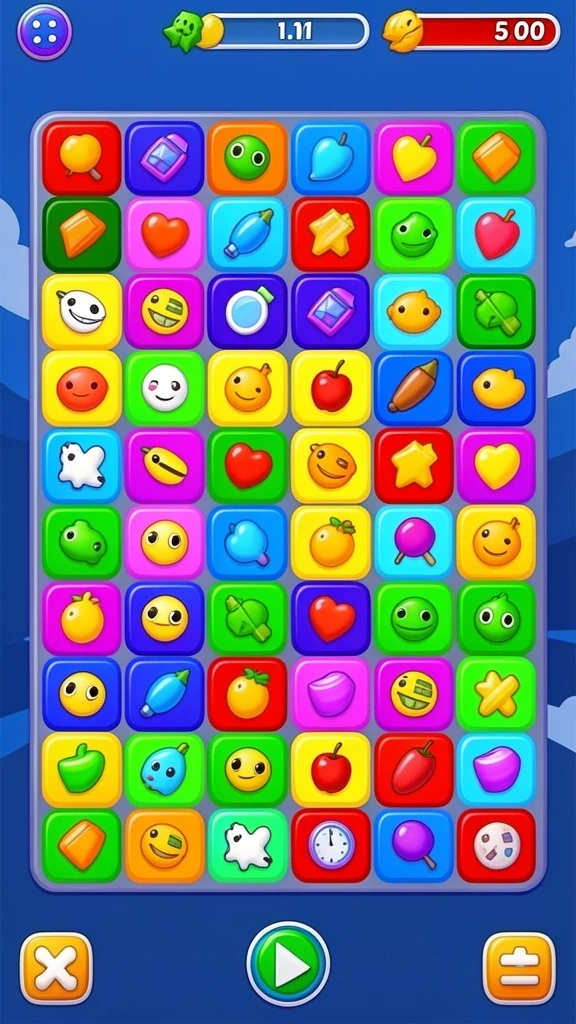Tap the brown acorn tile on blue background
Image resolution: width=576 pixels, height=1024 pixels.
coord(413,388)
